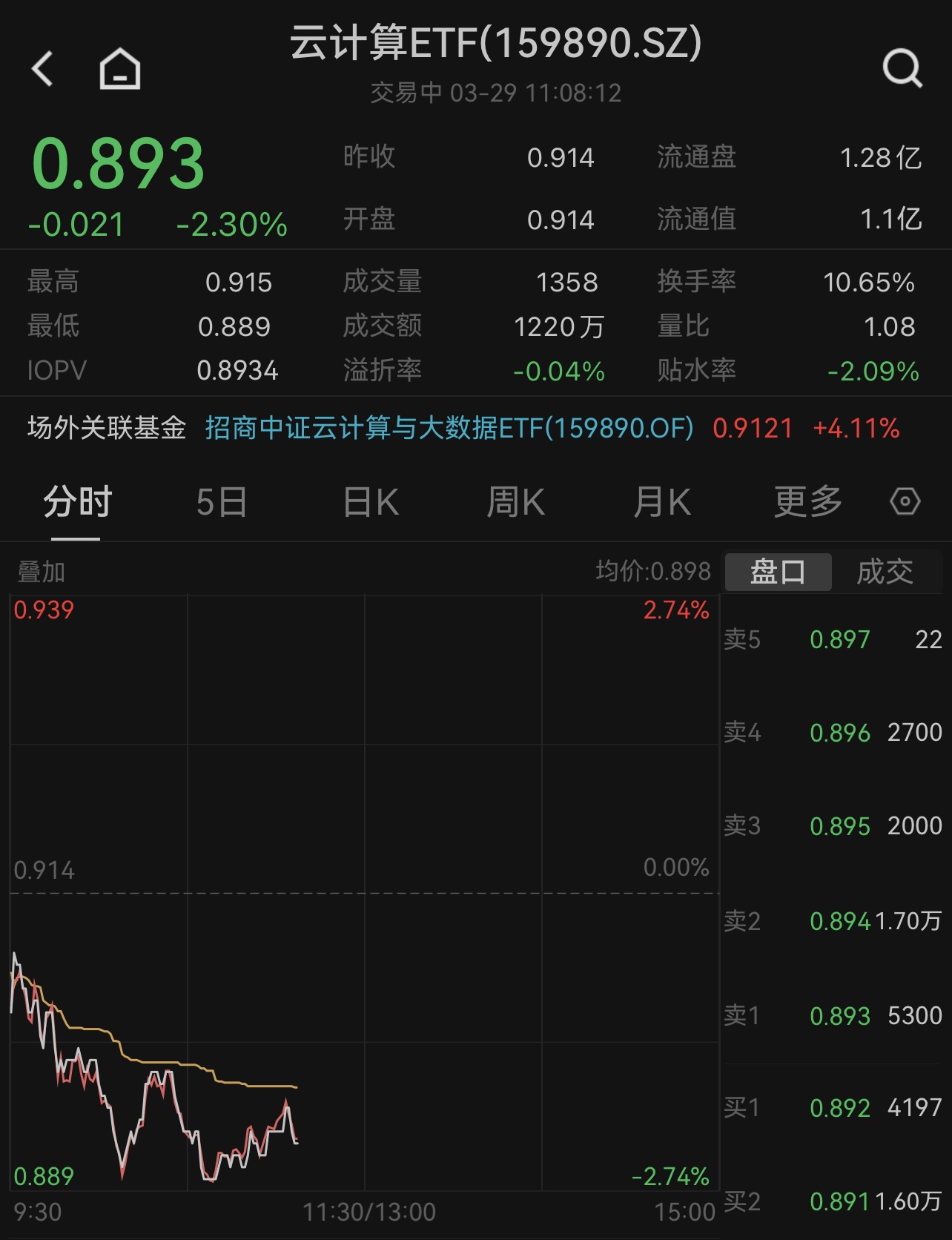Switch to the 5日 chart tab
Screen dimensions: 952x1240
[221, 502]
